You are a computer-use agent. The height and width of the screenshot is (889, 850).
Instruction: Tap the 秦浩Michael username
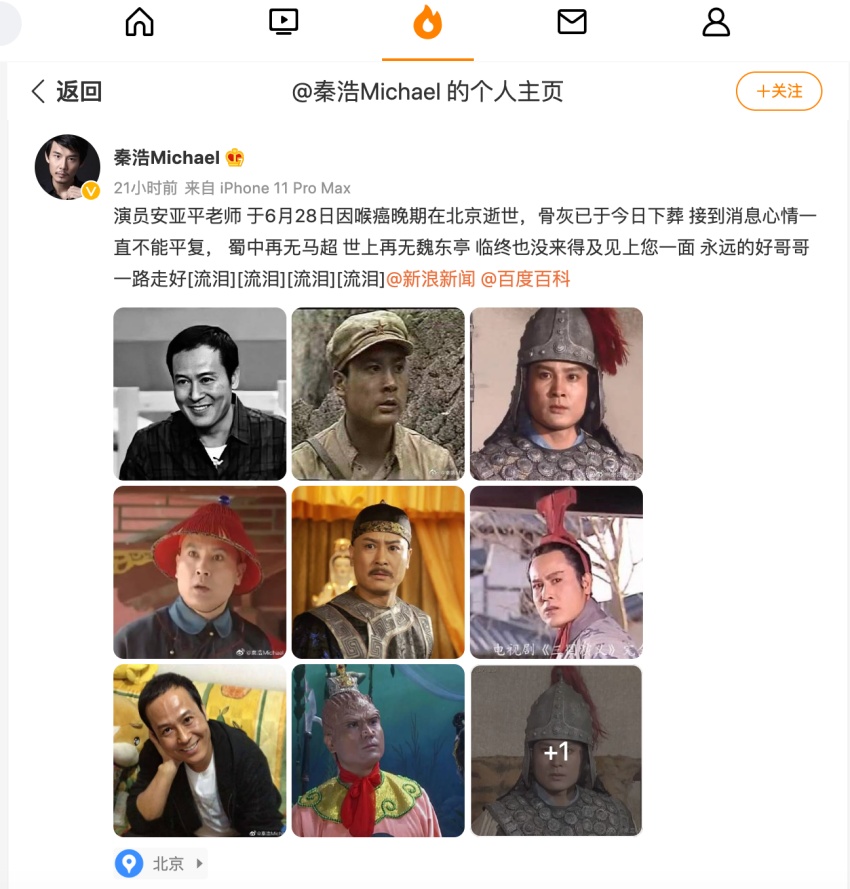click(x=166, y=158)
